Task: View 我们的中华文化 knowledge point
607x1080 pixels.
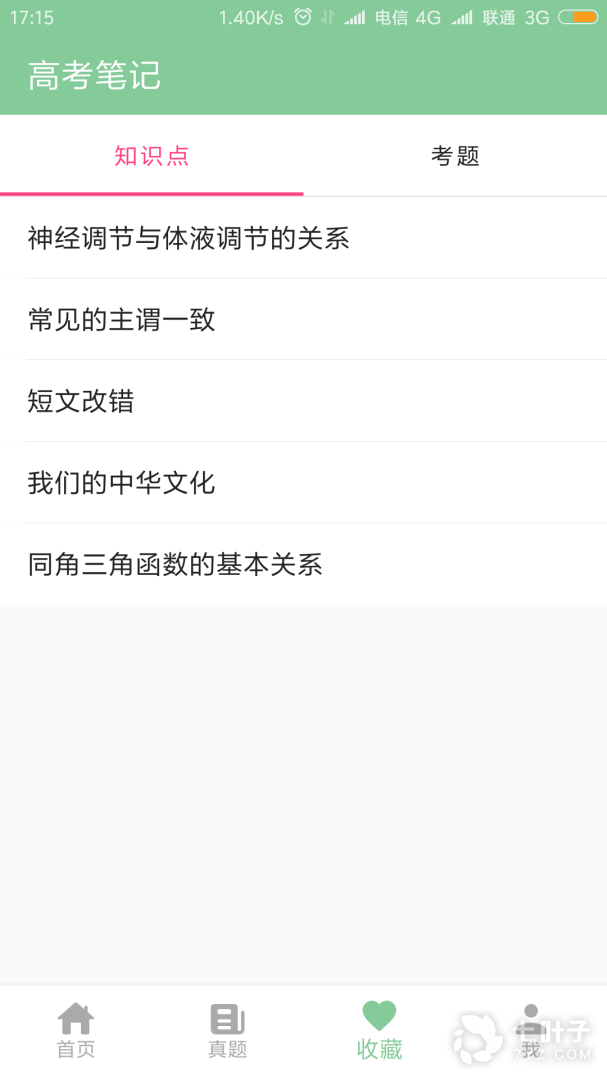Action: pyautogui.click(x=122, y=483)
